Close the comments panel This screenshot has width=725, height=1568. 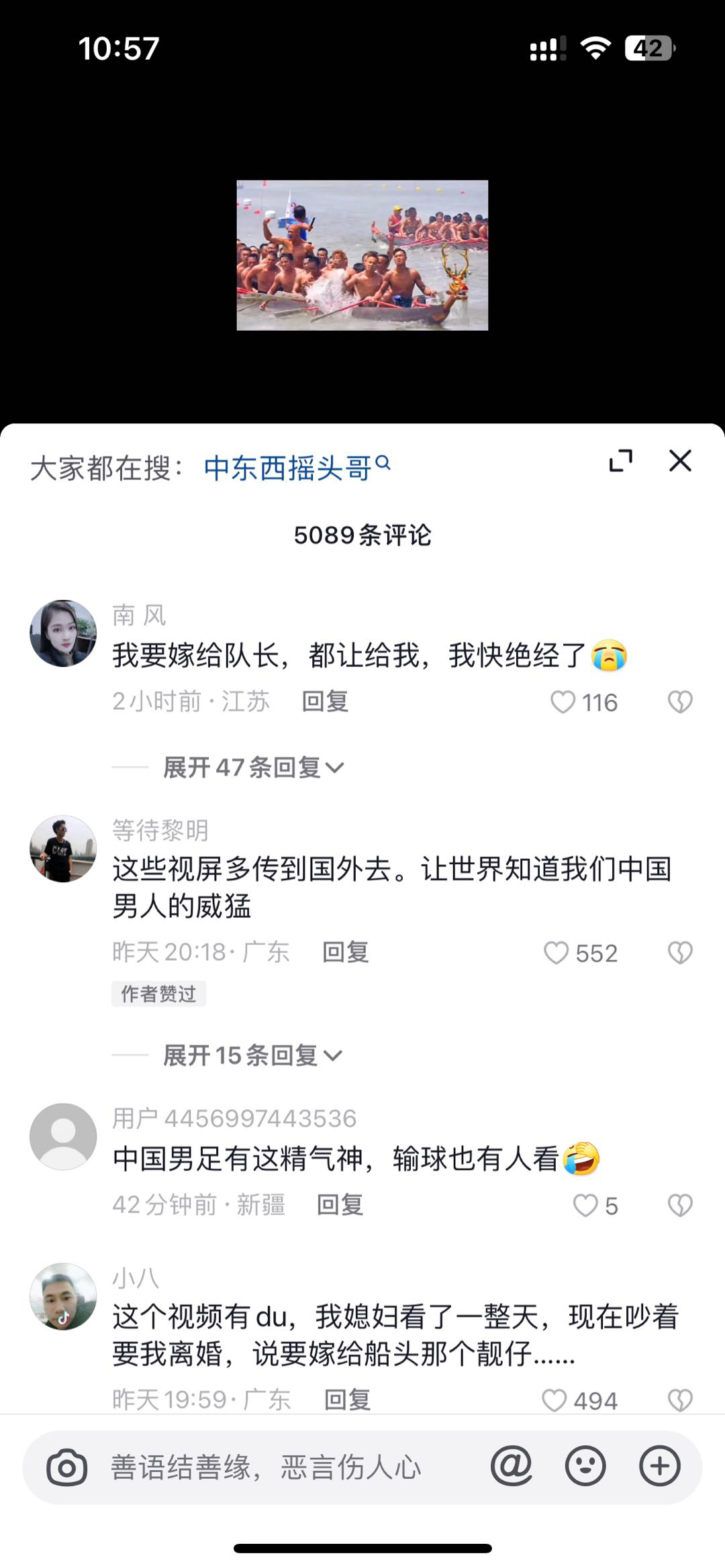pos(680,461)
